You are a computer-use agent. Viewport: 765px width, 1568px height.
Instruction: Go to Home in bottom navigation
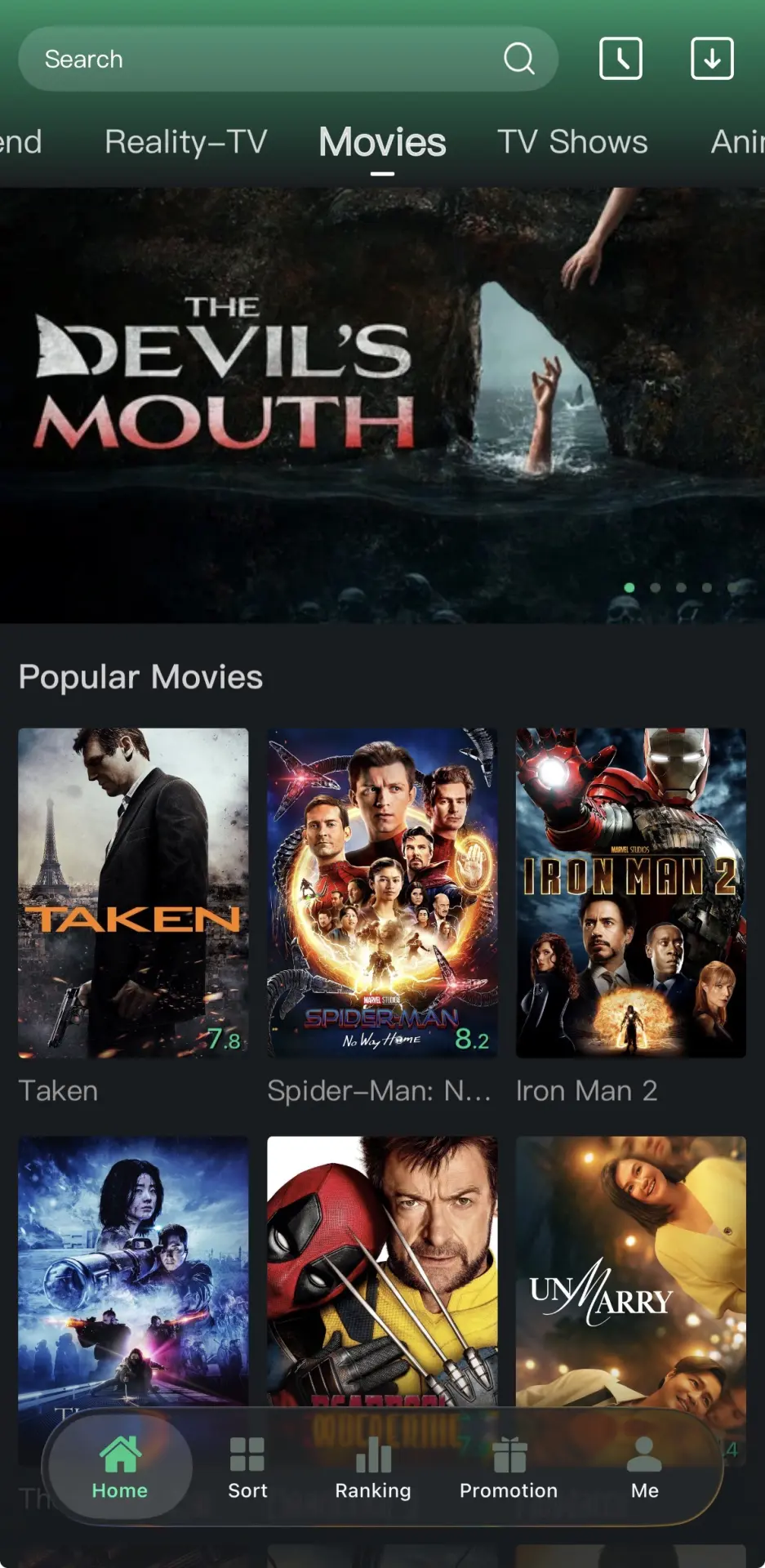tap(120, 1468)
